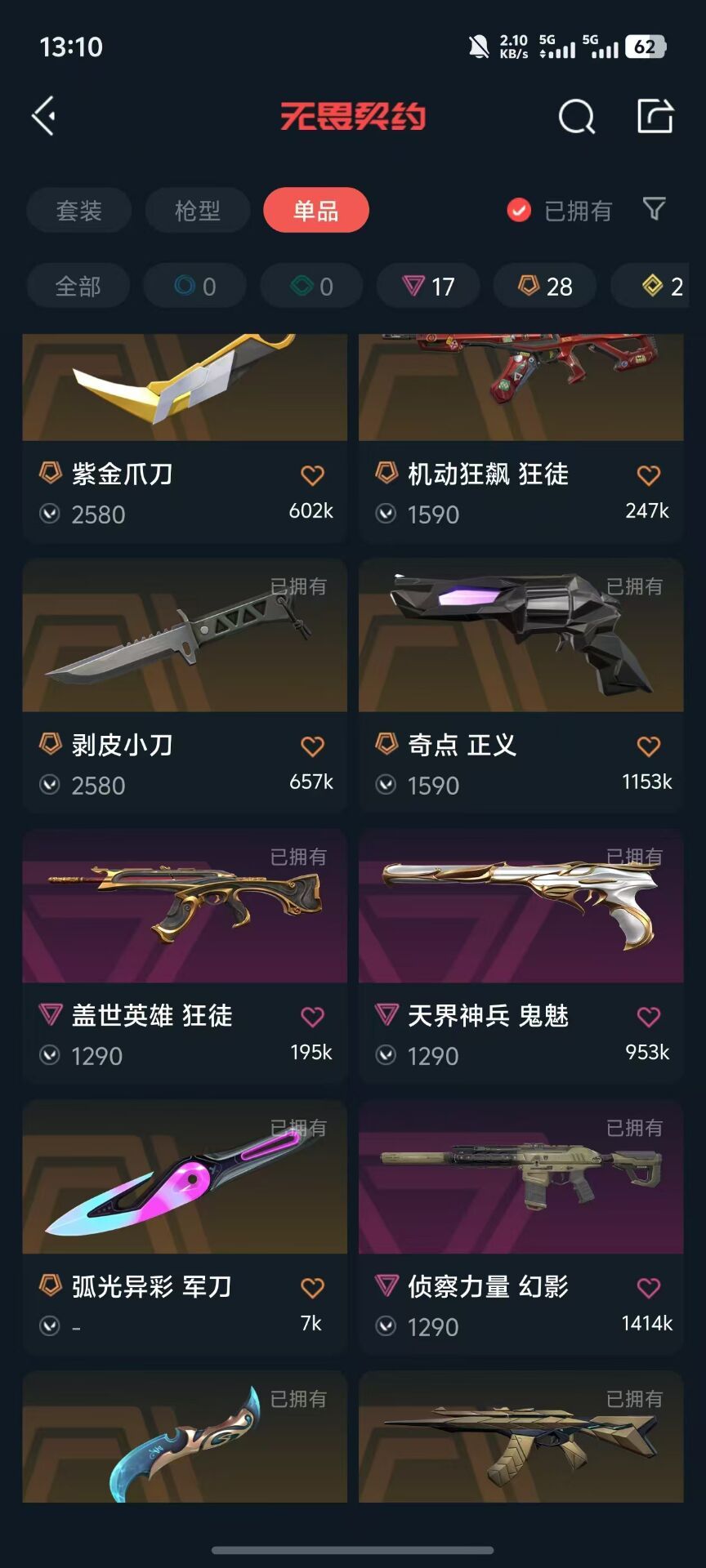Favorite 天界神兵 鬼魅 with the heart icon
Viewport: 706px width, 1568px height.
click(x=648, y=1017)
